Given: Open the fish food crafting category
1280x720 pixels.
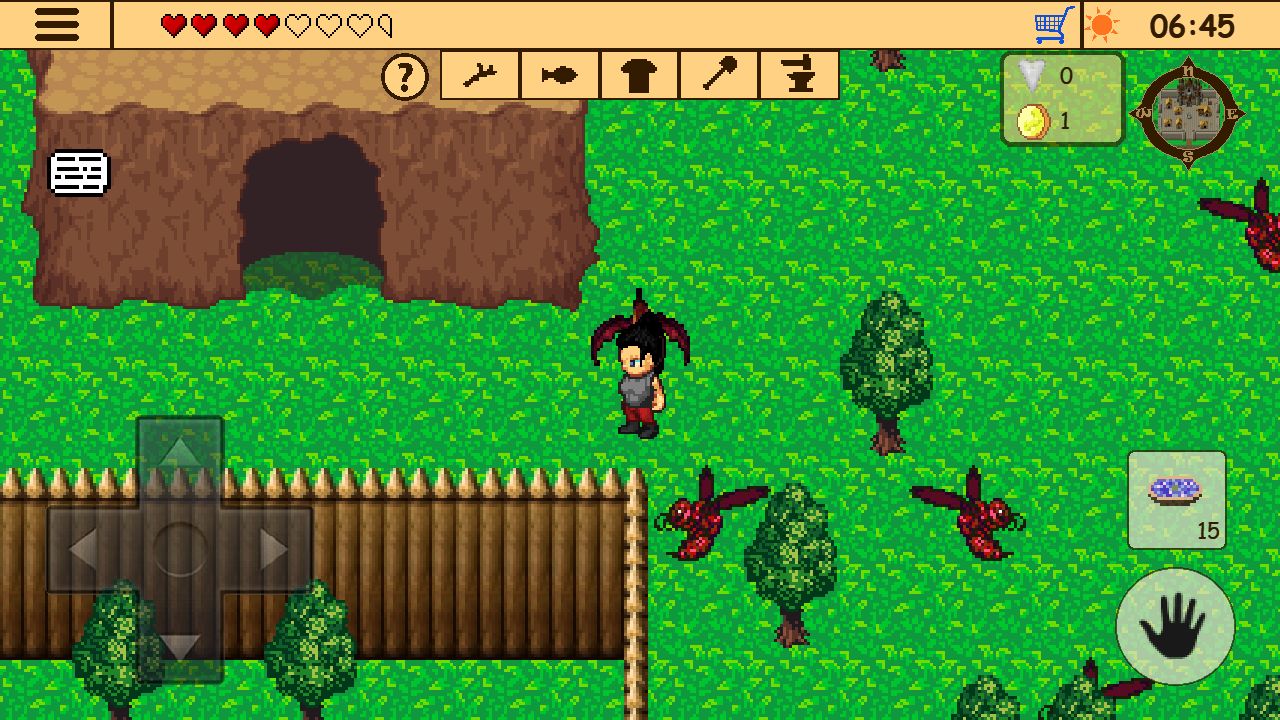Looking at the screenshot, I should (x=560, y=76).
